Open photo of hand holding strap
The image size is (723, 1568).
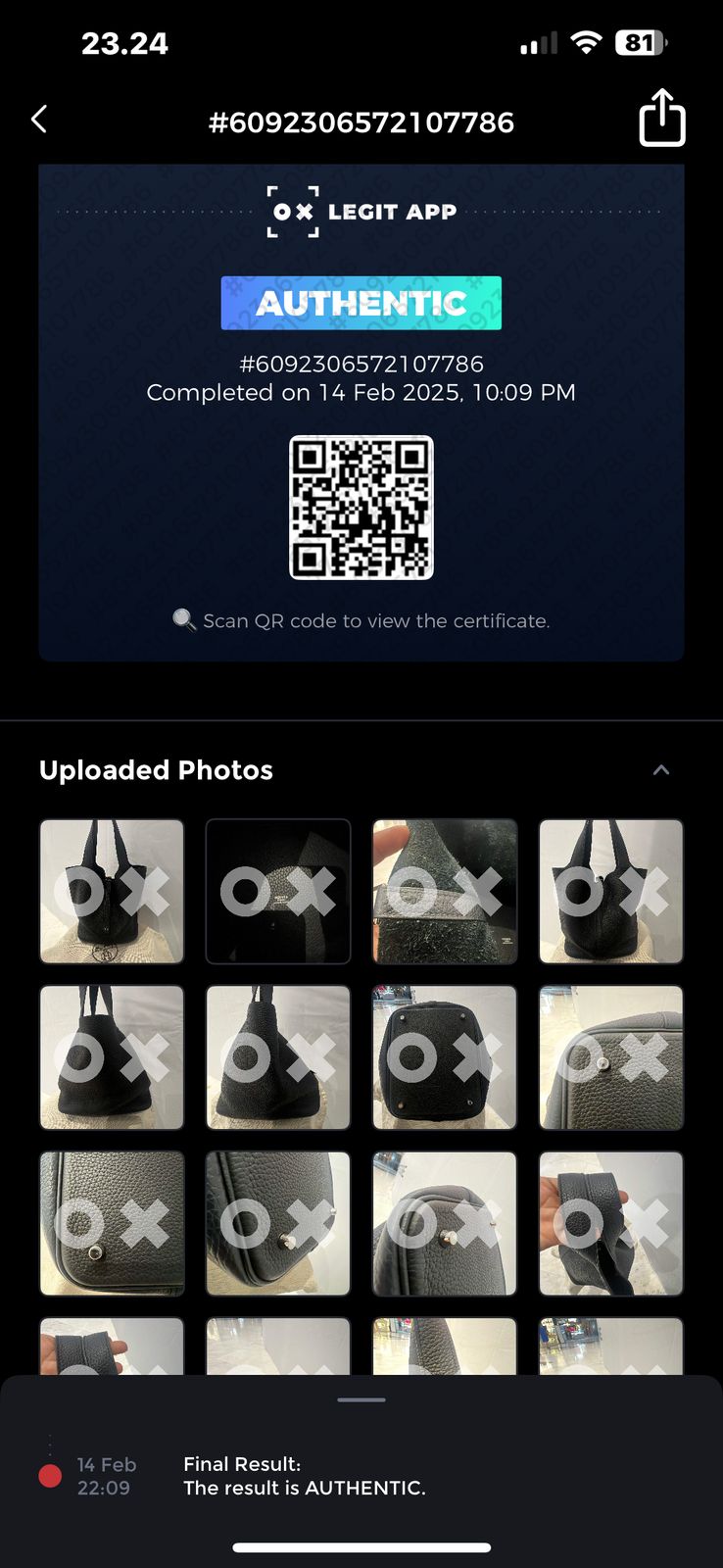[610, 1223]
